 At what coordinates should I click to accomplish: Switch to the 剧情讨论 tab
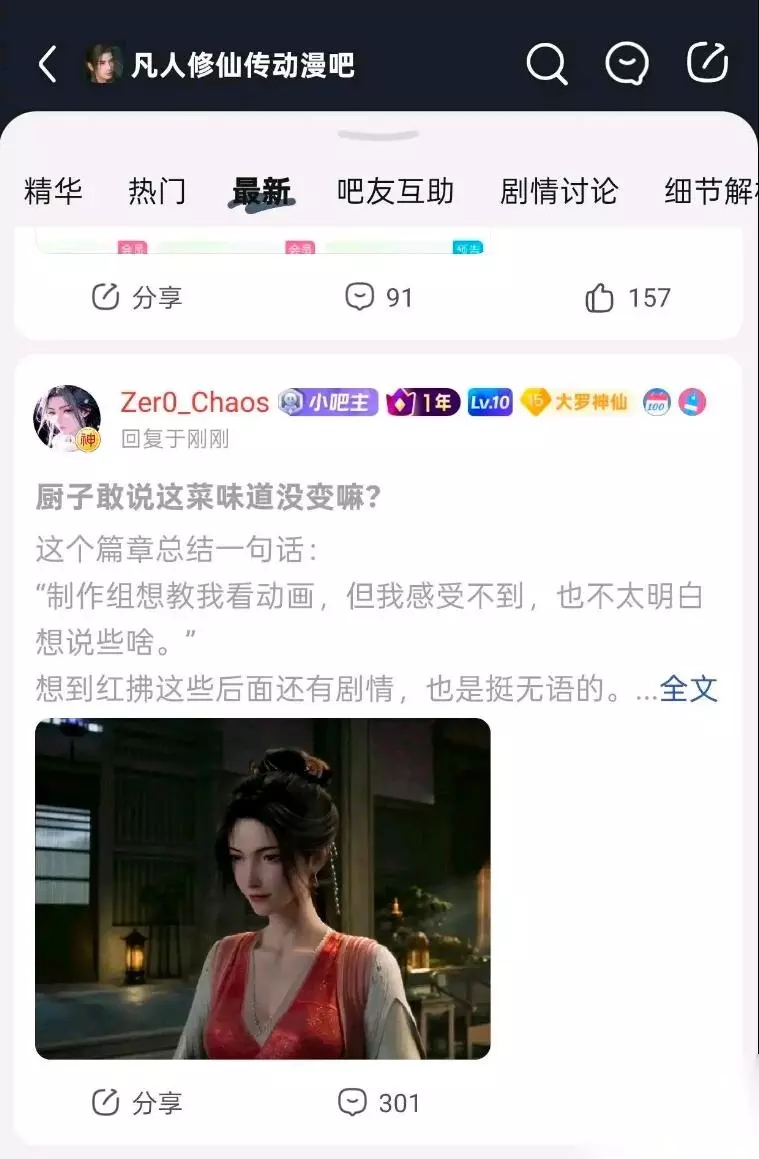(x=559, y=191)
